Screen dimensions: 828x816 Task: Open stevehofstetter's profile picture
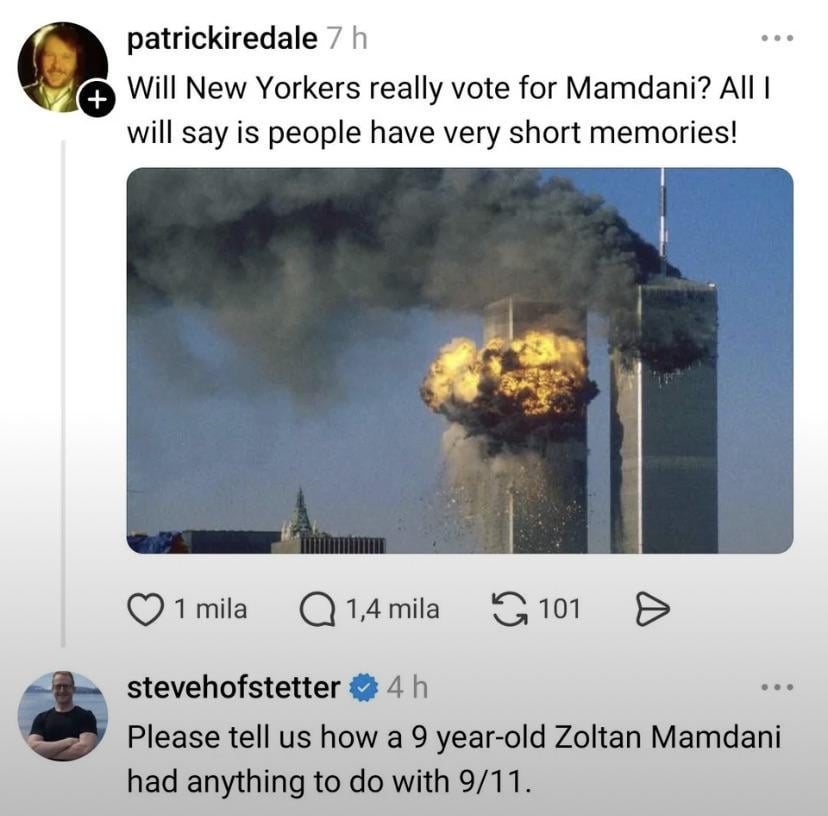[x=63, y=715]
